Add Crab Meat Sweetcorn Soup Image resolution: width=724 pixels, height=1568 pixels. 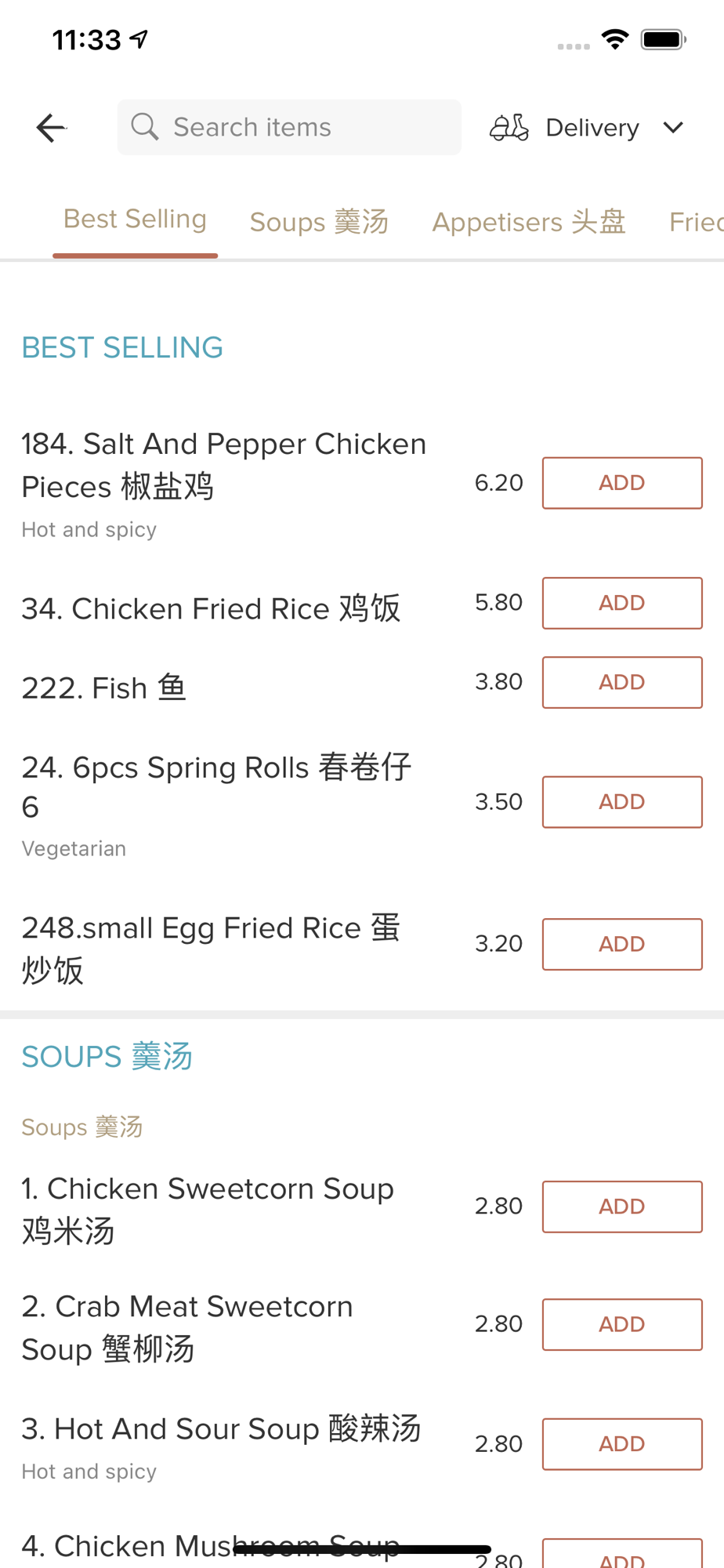click(622, 1324)
